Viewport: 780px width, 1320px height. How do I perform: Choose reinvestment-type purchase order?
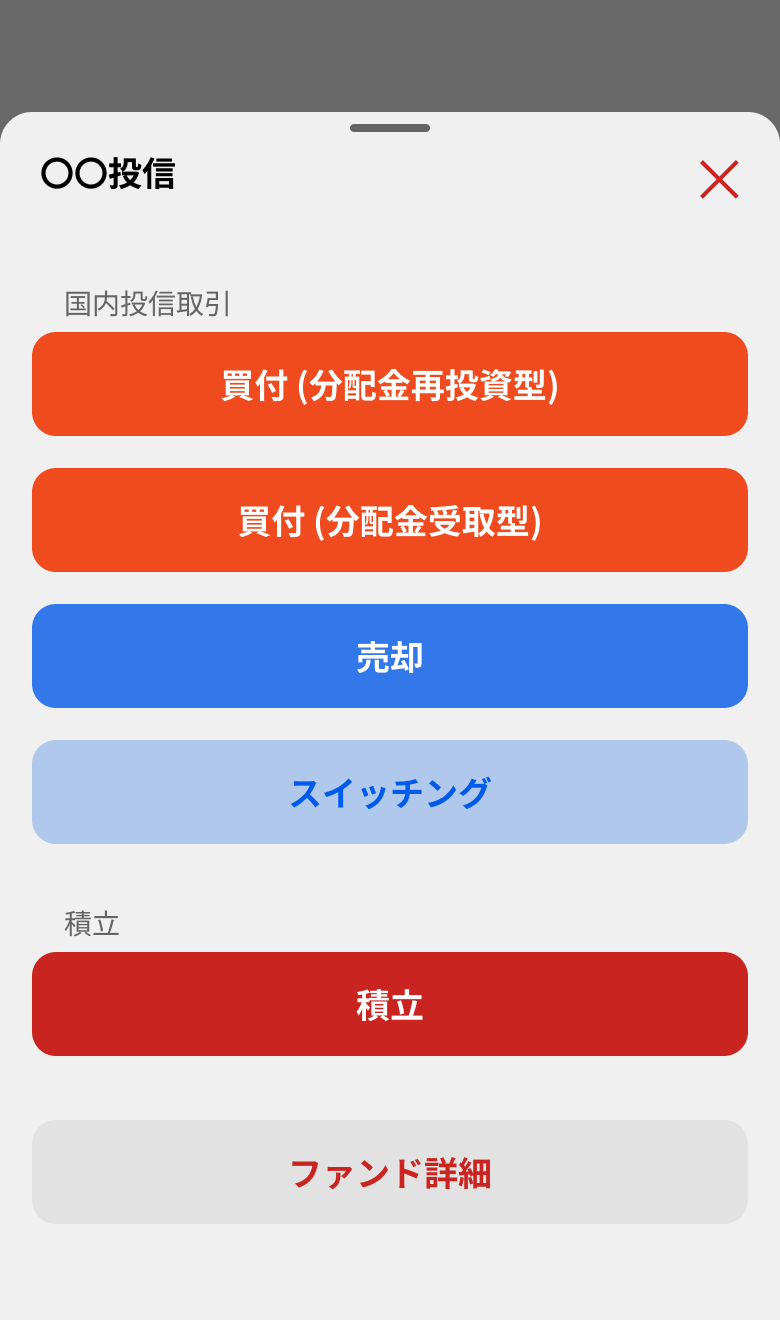tap(390, 384)
